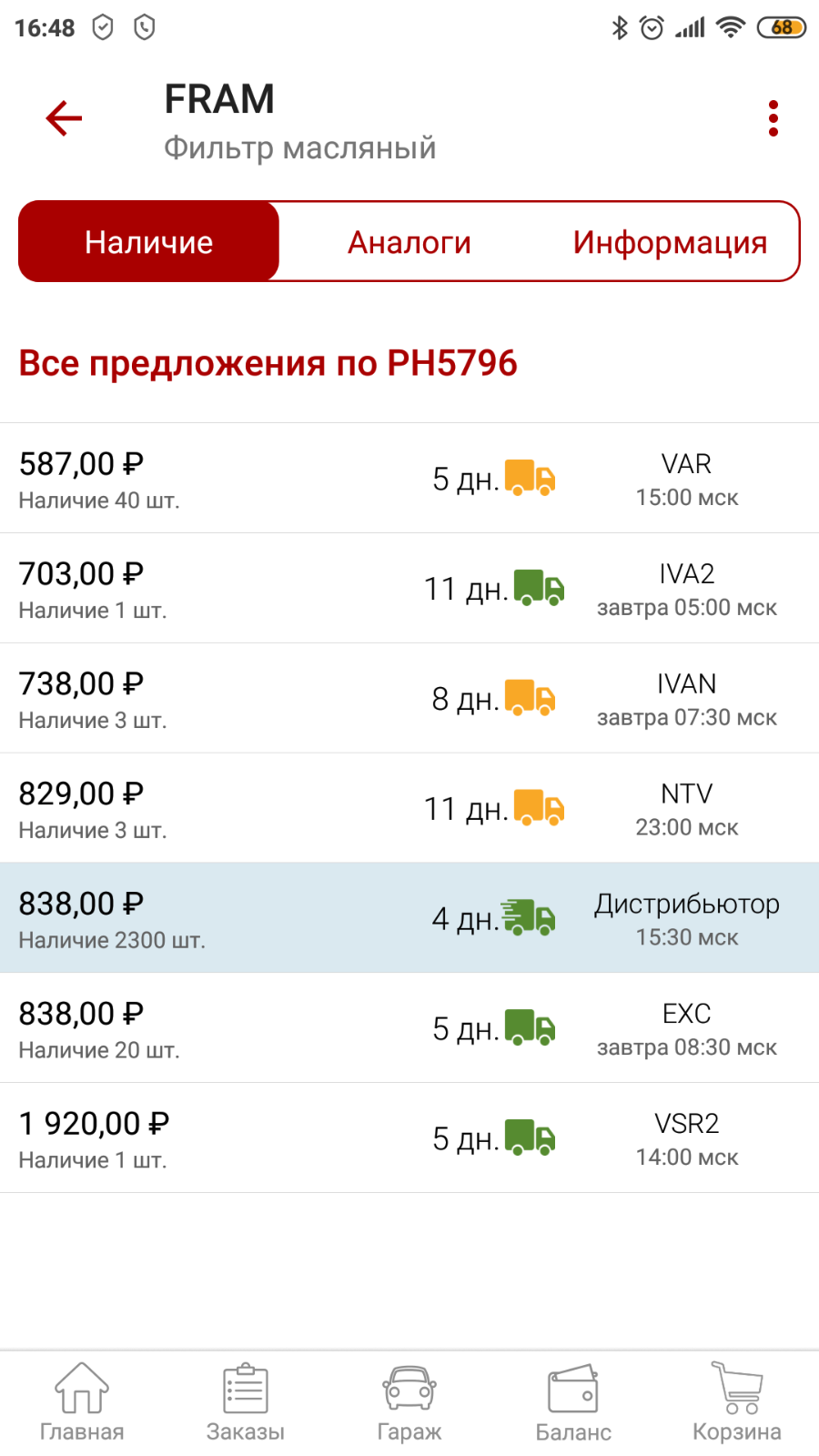Go back with the red arrow

pos(64,118)
